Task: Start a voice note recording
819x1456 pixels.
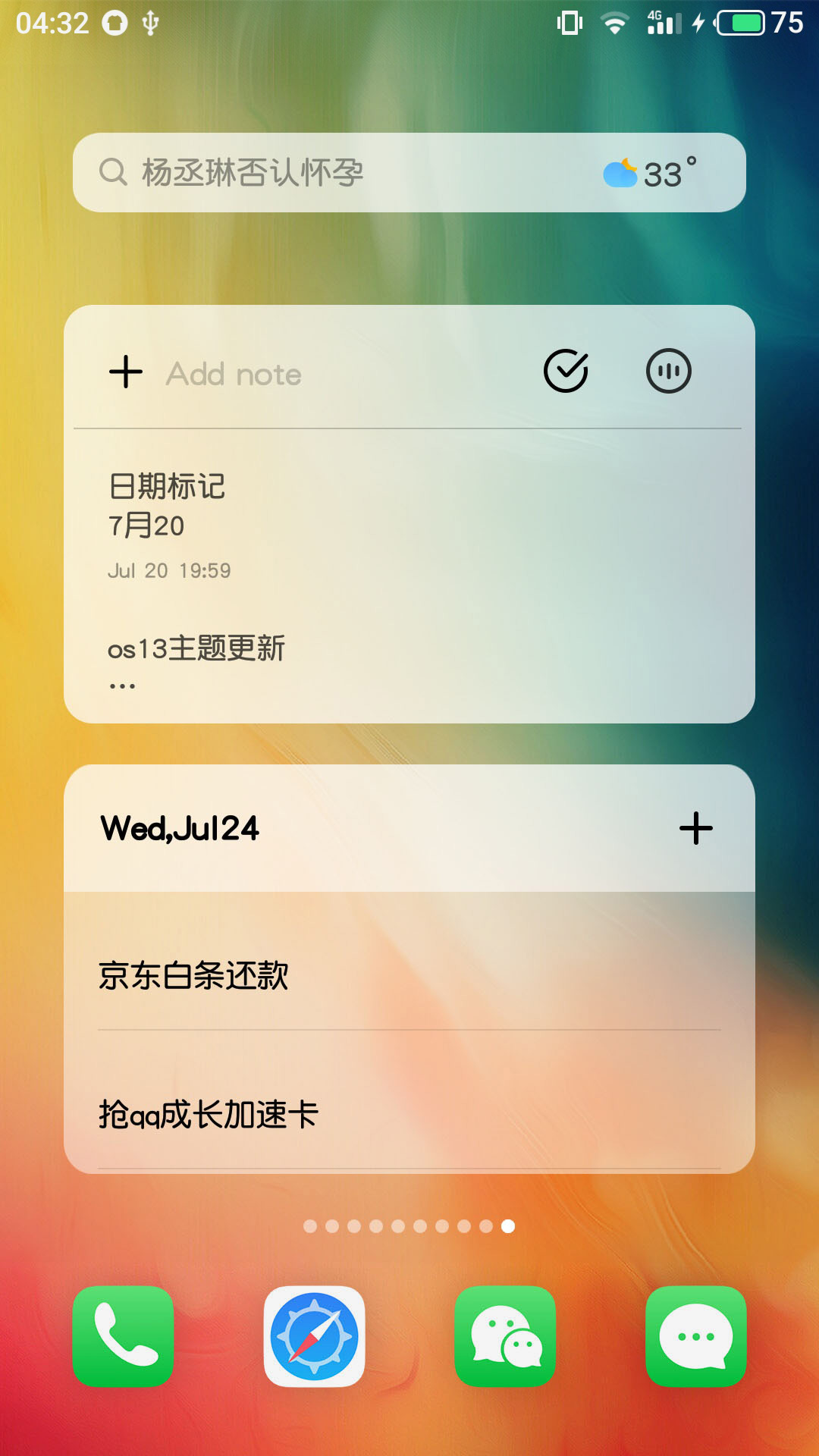Action: 668,371
